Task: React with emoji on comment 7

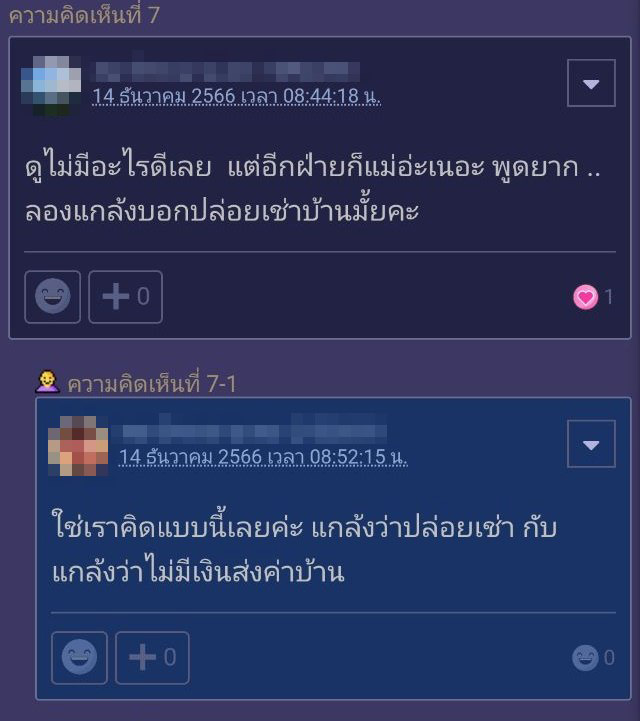Action: coord(53,297)
